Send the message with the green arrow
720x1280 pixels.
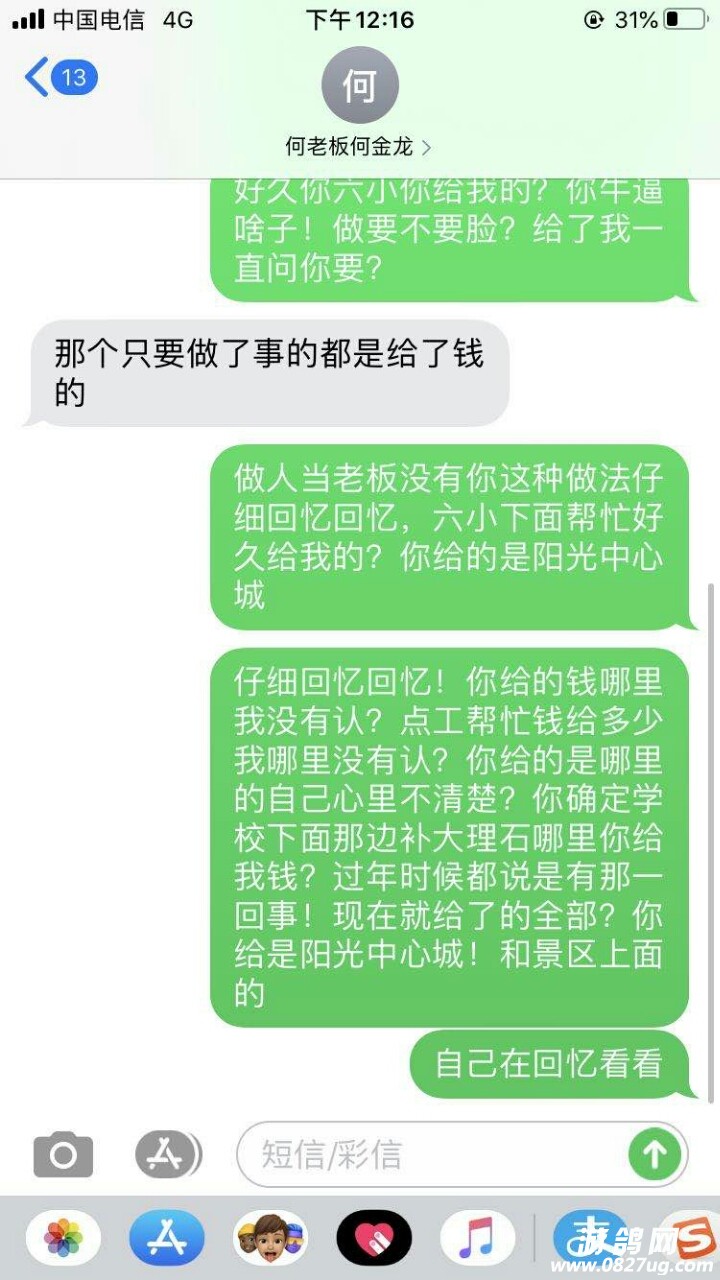pyautogui.click(x=654, y=1155)
